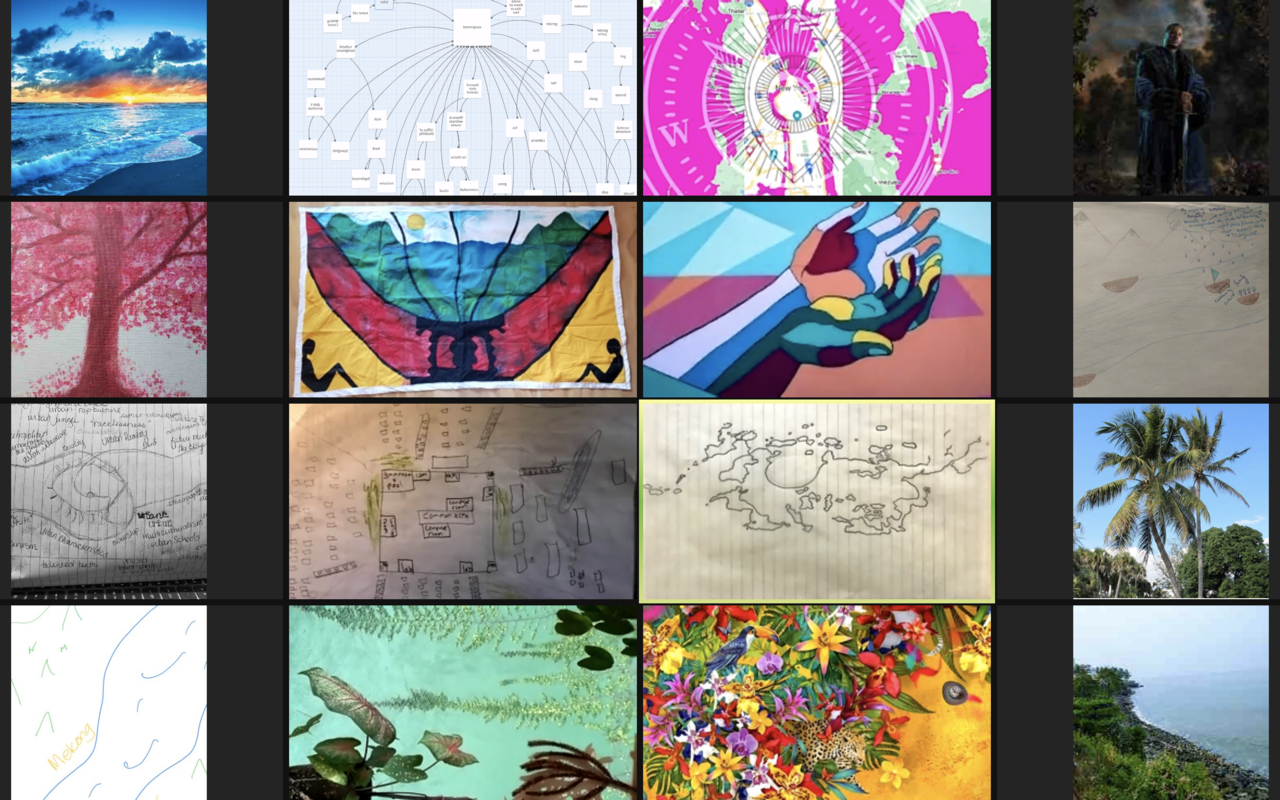Select the highlighted outline map sketch tile
Screen dimensions: 1280x800
tap(817, 501)
